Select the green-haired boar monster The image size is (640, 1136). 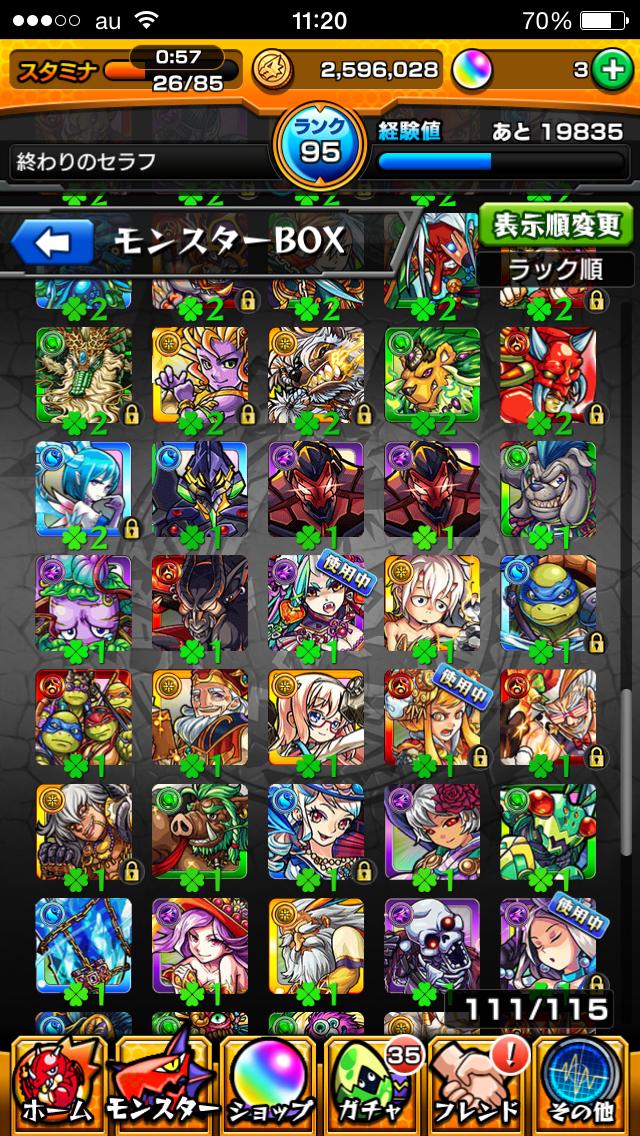pyautogui.click(x=199, y=832)
